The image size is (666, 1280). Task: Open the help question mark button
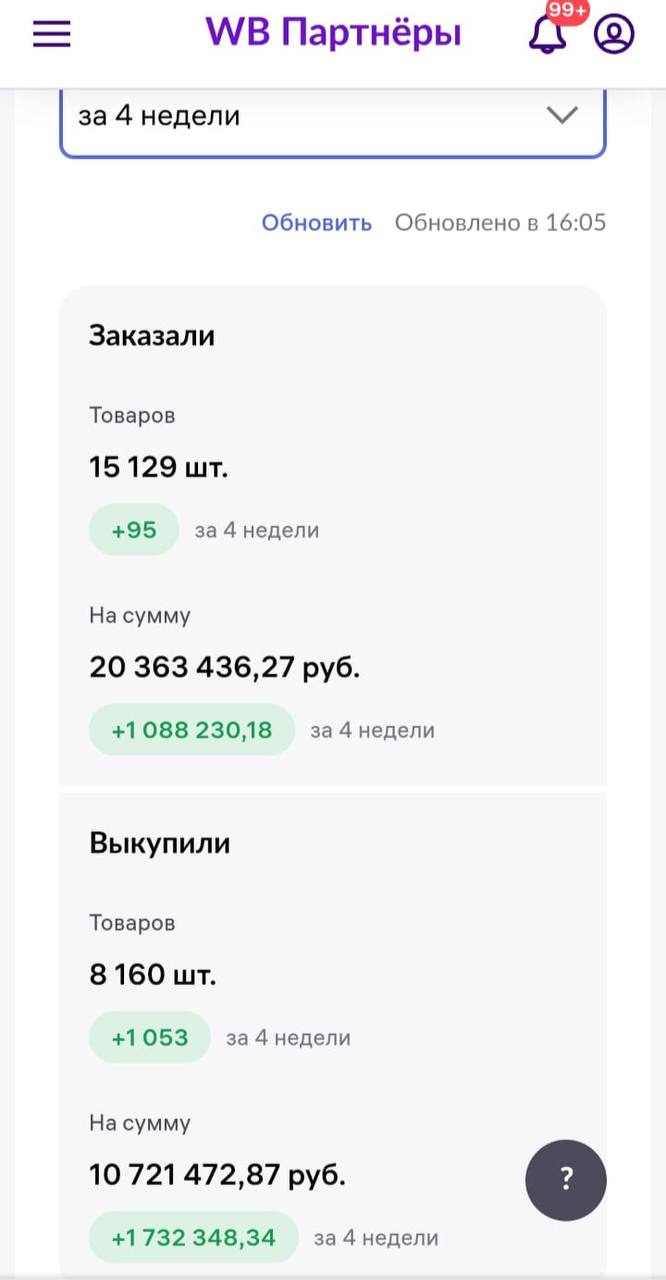(x=566, y=1180)
